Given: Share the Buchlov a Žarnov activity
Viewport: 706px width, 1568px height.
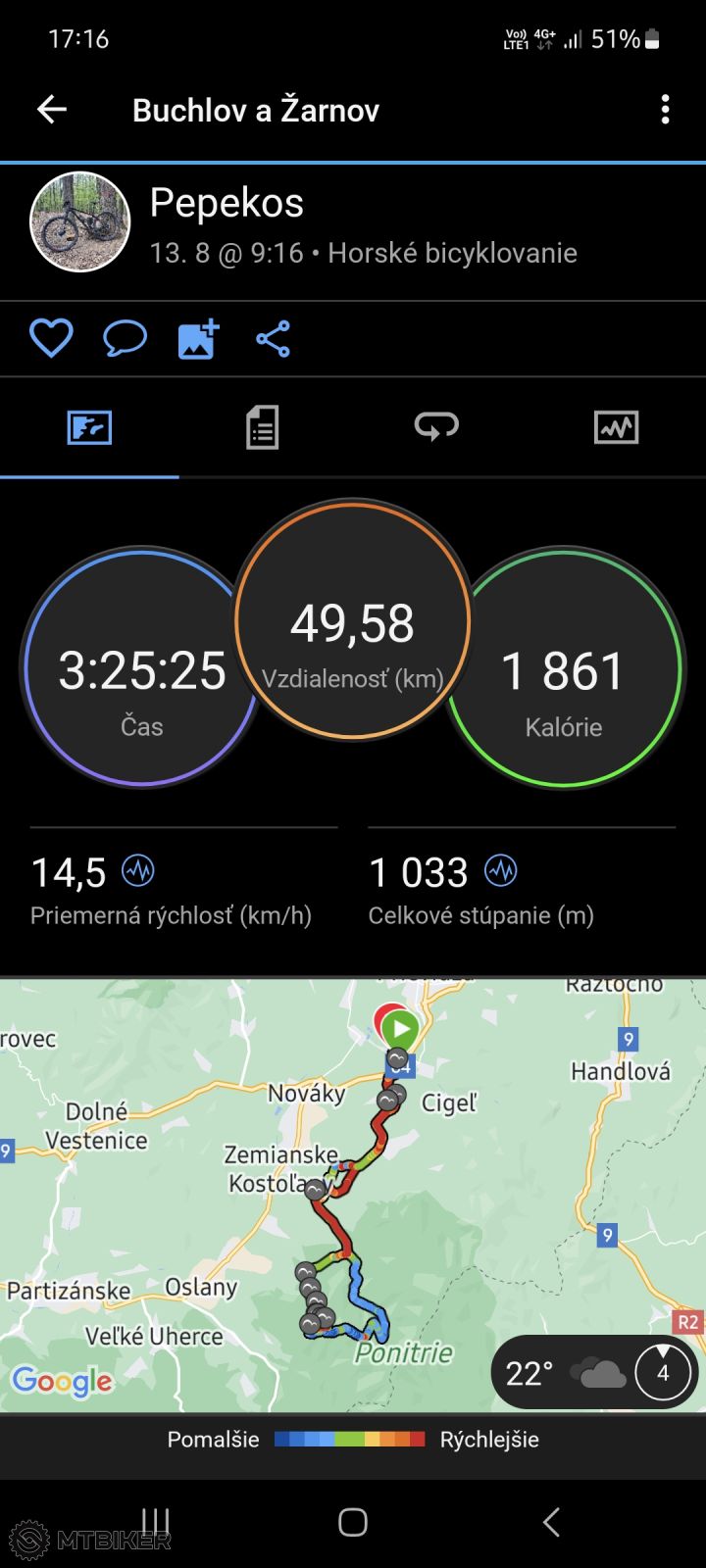Looking at the screenshot, I should [273, 339].
